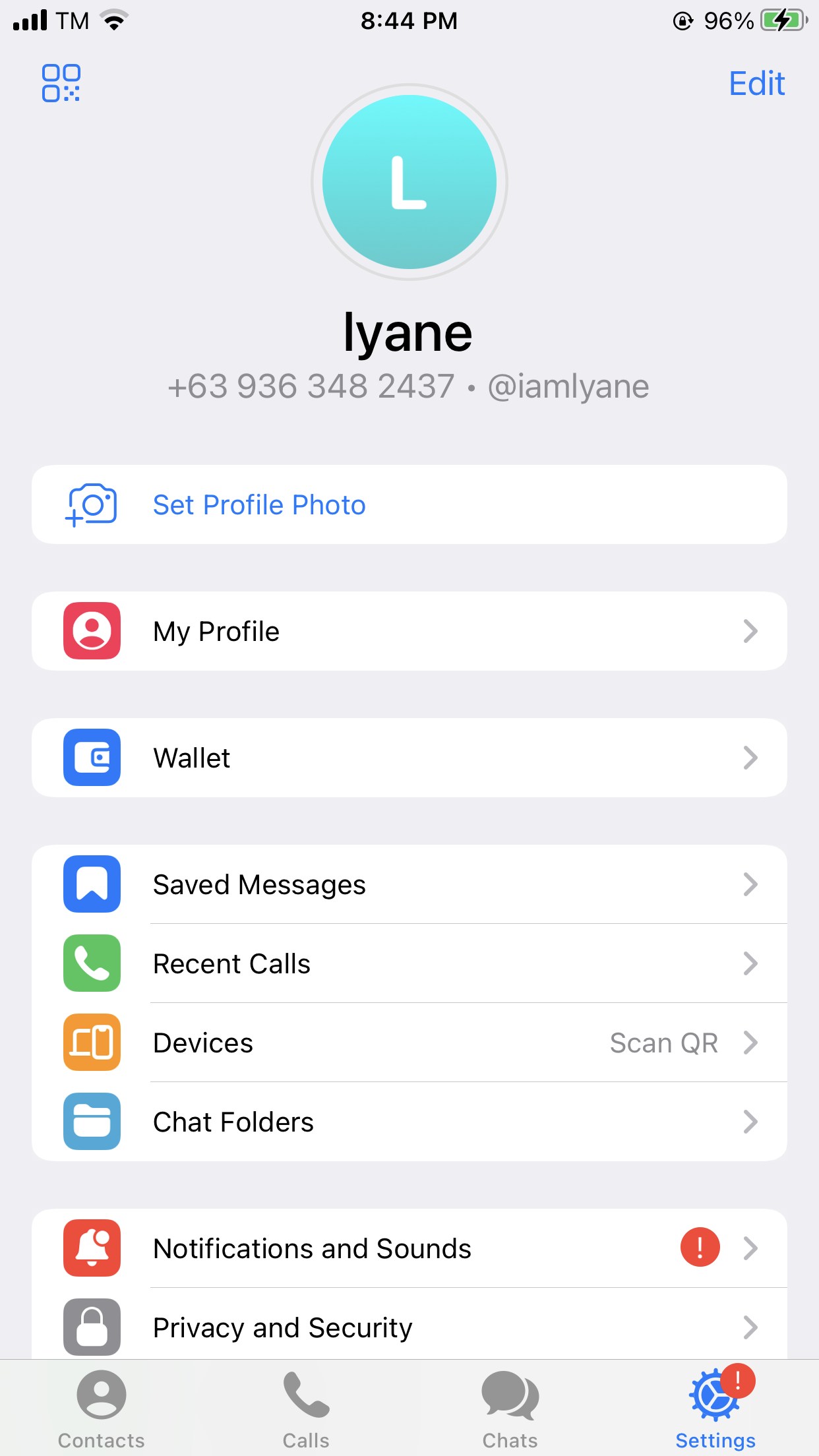View Recent Calls
This screenshot has height=1456, width=819.
[x=409, y=964]
